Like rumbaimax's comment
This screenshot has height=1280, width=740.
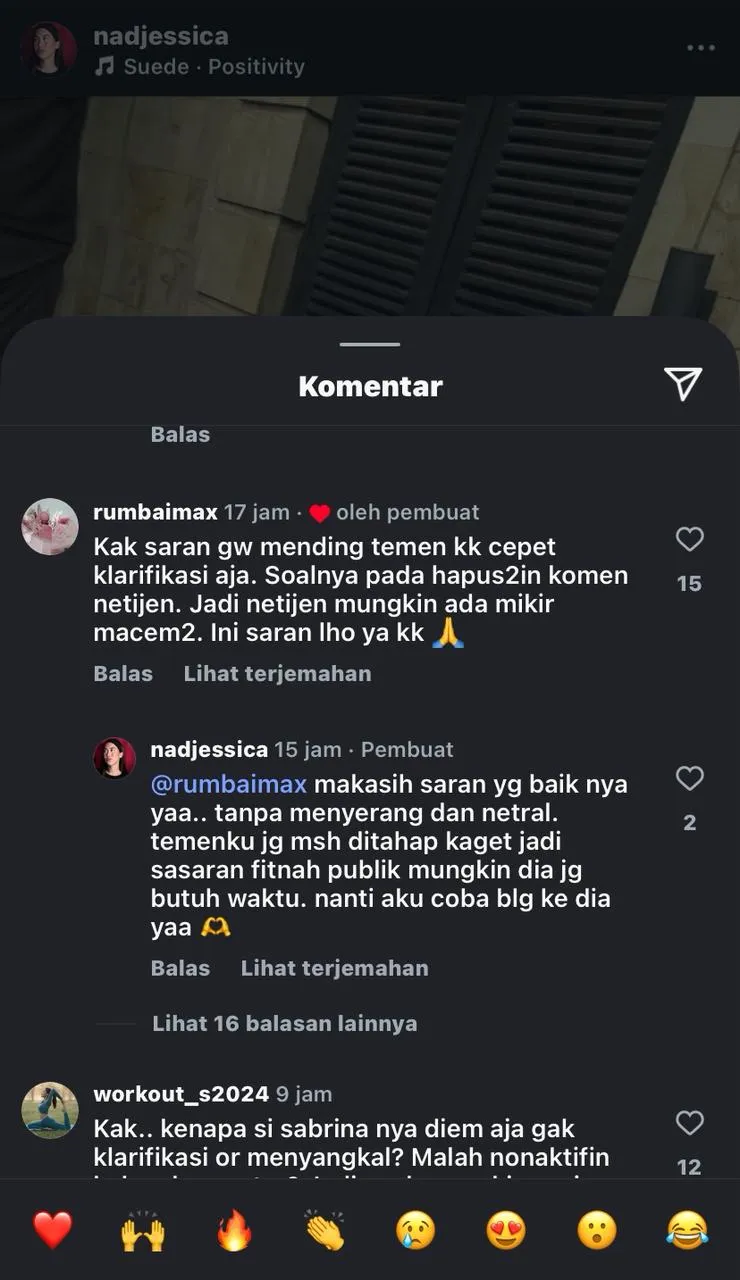tap(689, 540)
